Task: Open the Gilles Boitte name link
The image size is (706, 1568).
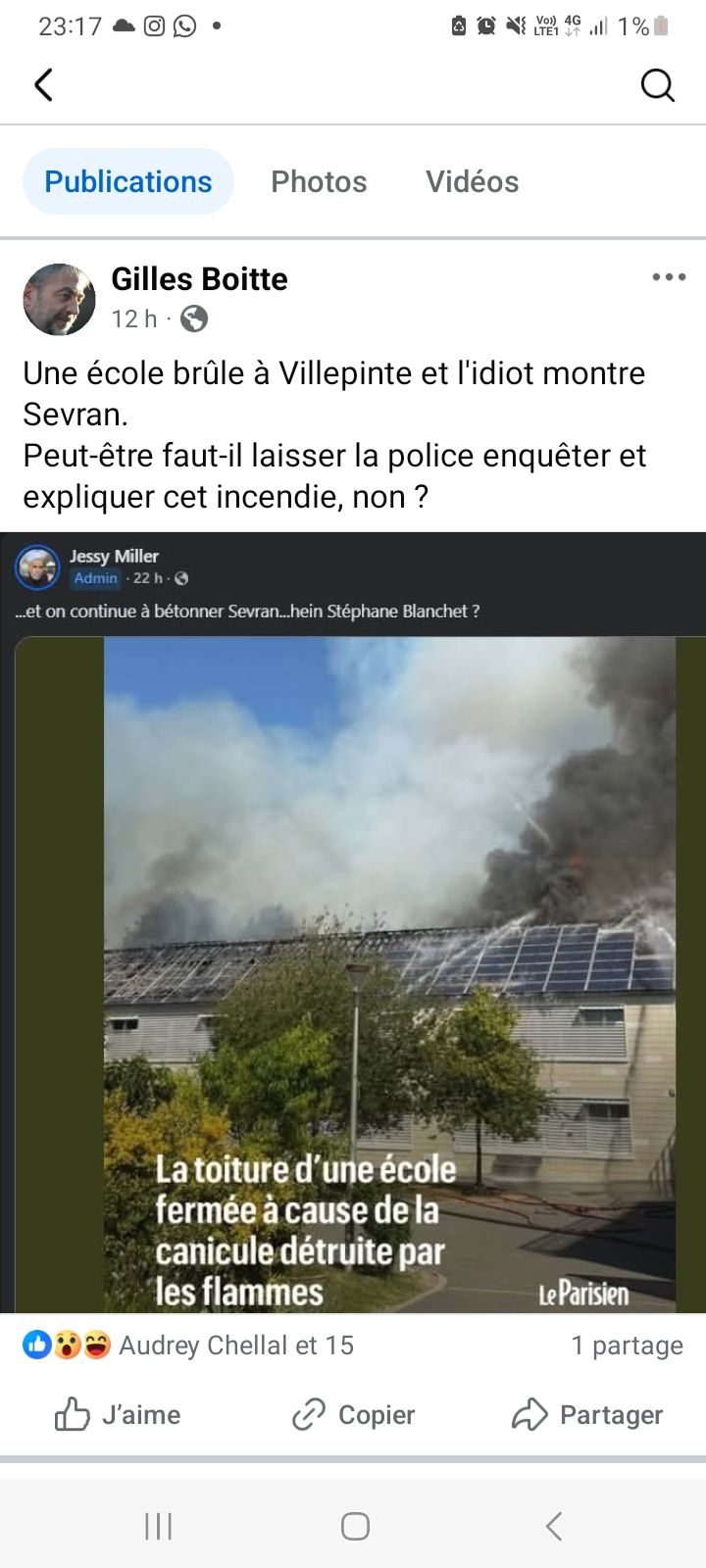Action: click(x=199, y=279)
